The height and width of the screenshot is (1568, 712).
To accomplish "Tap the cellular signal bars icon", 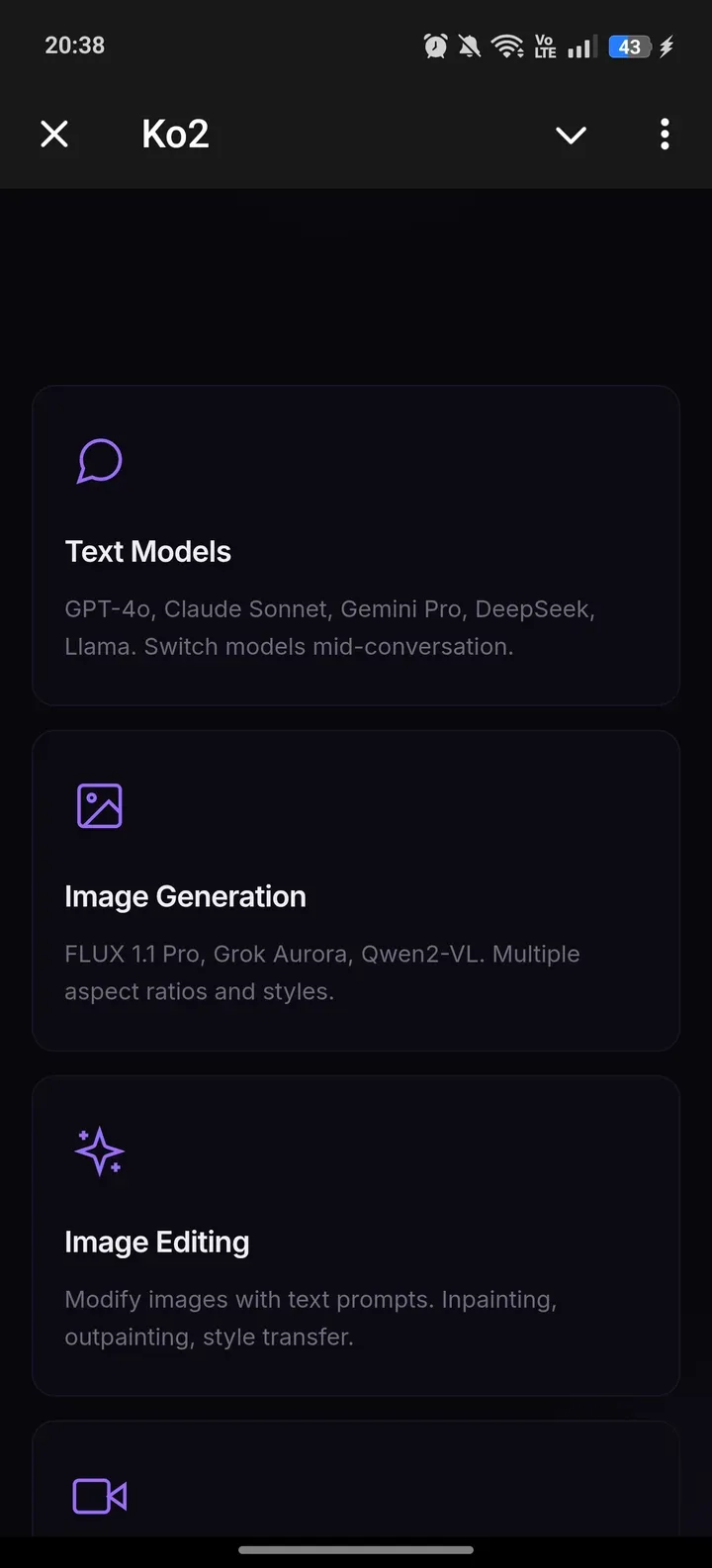I will click(x=581, y=46).
